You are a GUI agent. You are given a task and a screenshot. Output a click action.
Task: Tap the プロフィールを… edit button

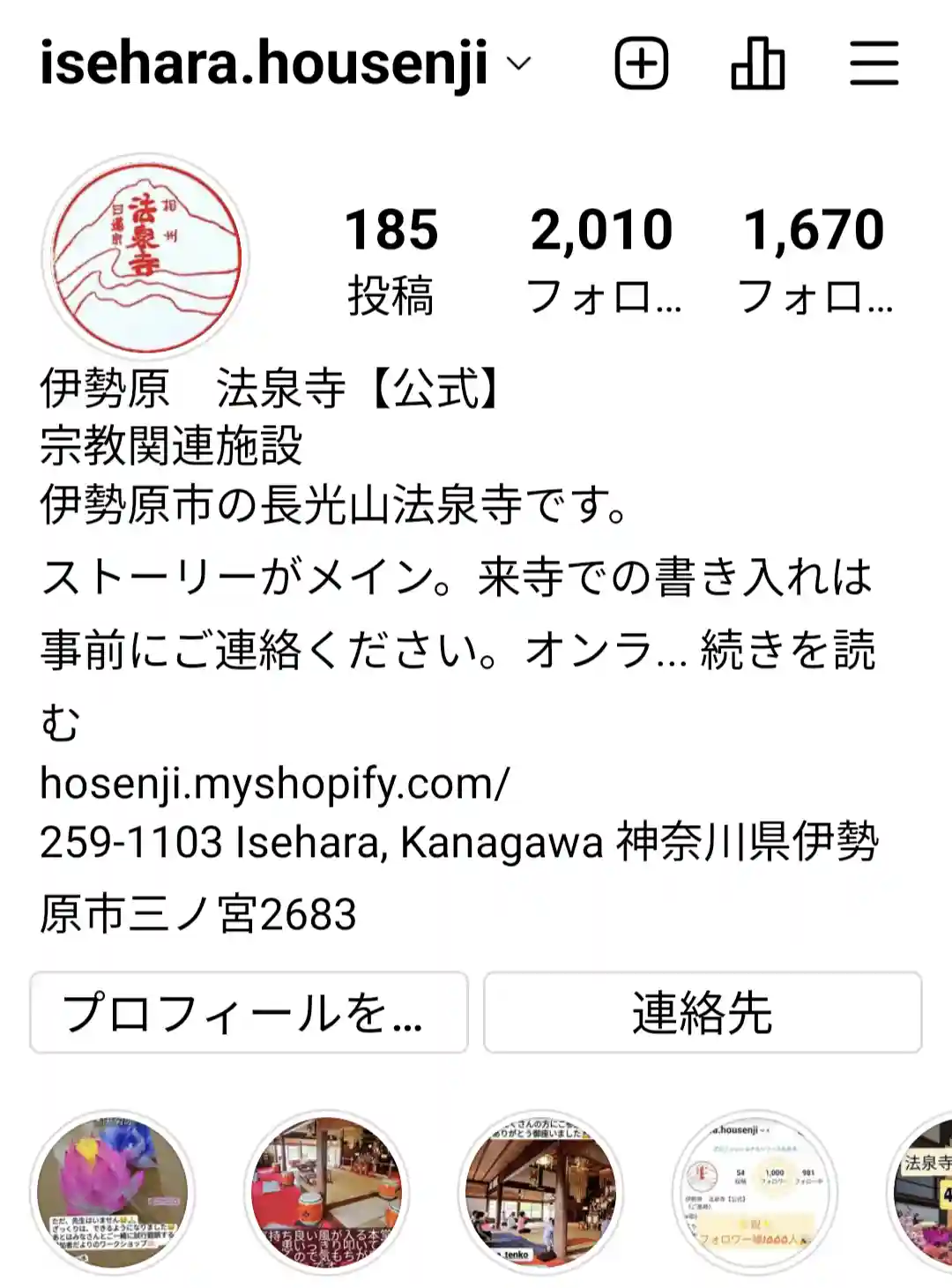(249, 1012)
